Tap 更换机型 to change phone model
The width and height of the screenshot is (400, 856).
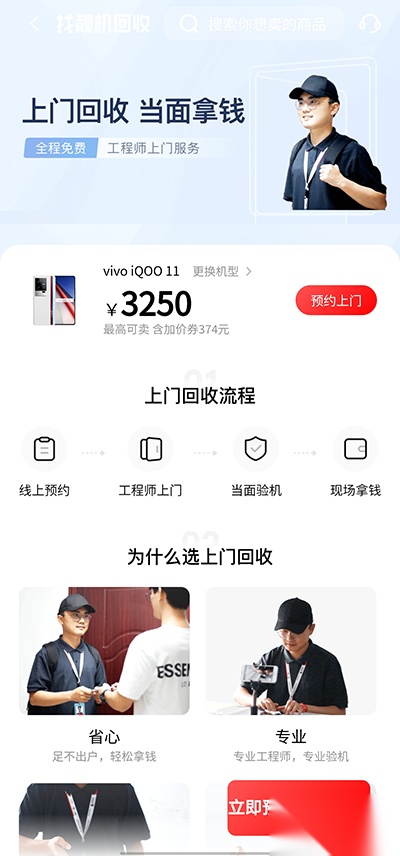pyautogui.click(x=222, y=271)
